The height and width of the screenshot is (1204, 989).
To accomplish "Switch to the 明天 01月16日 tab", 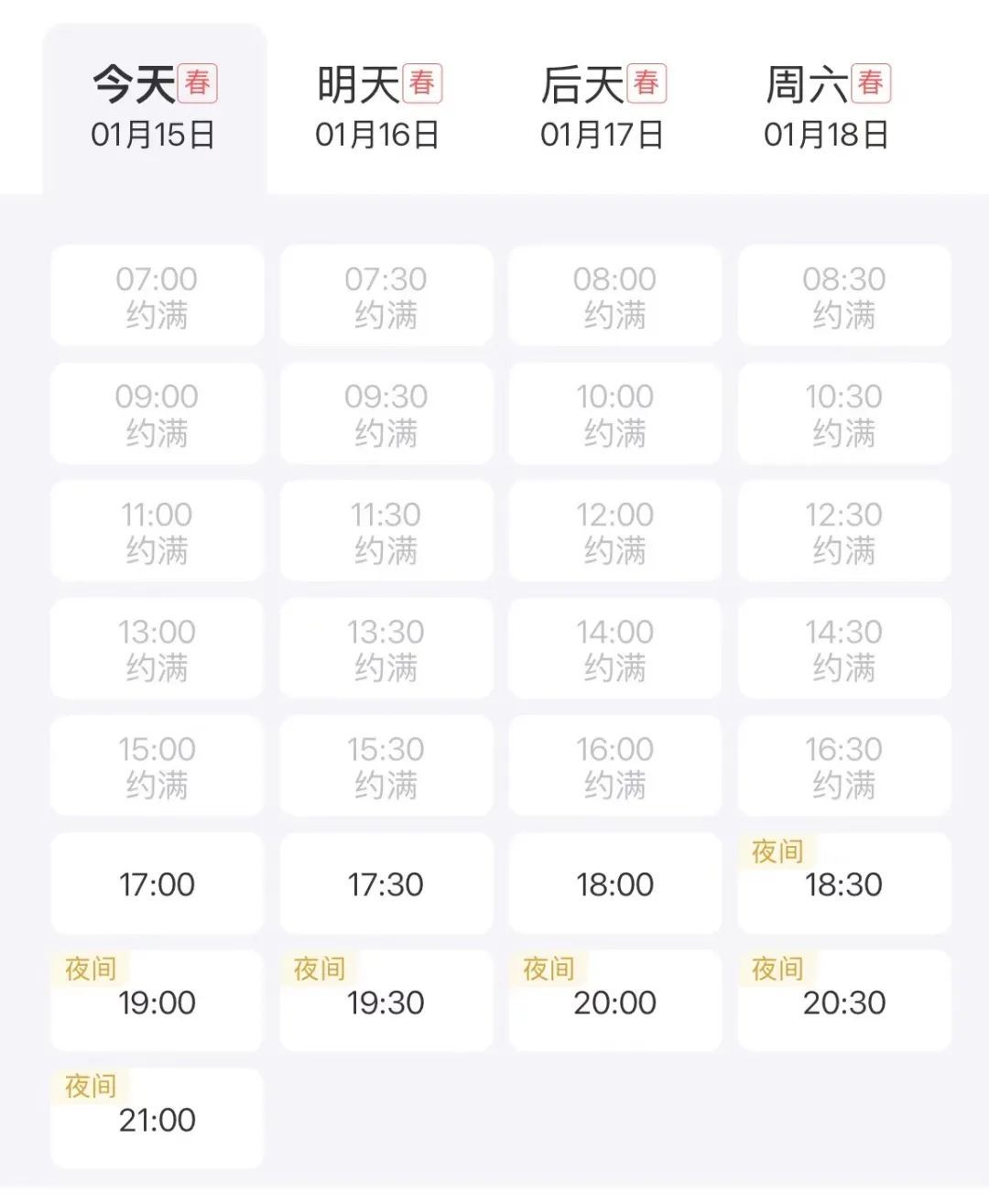I will coord(378,108).
